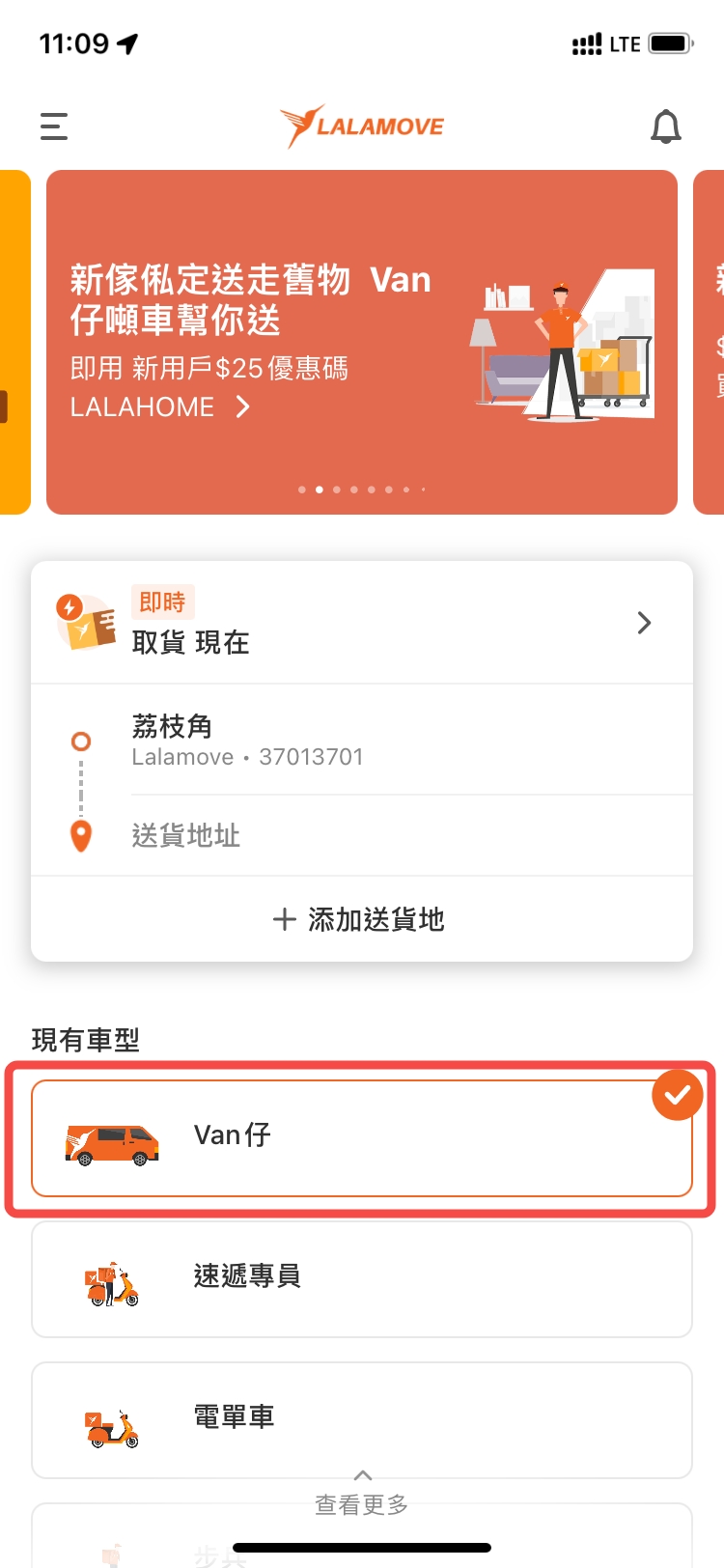Change the 取貨 現在 pickup time
724x1568 pixels.
coord(361,623)
